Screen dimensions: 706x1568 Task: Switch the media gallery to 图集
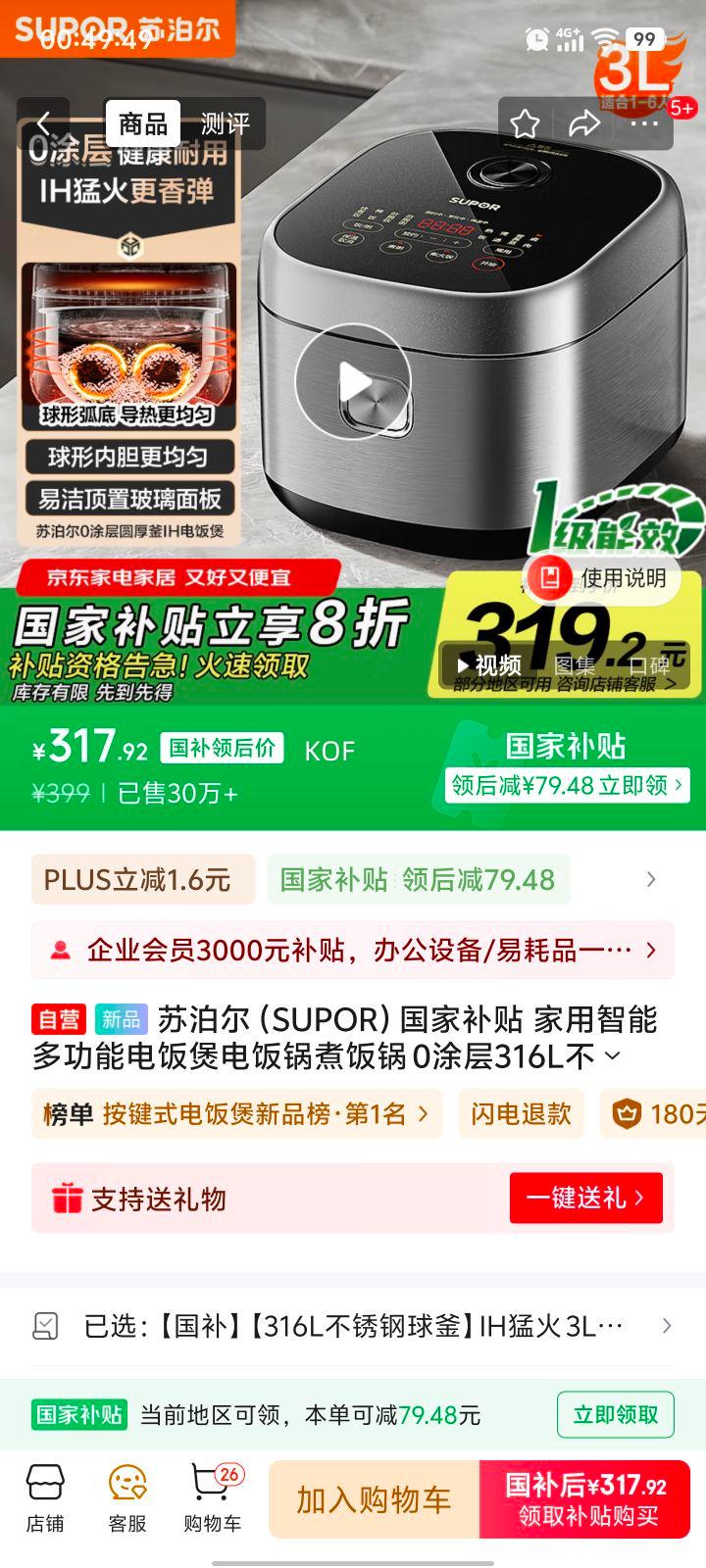click(575, 666)
